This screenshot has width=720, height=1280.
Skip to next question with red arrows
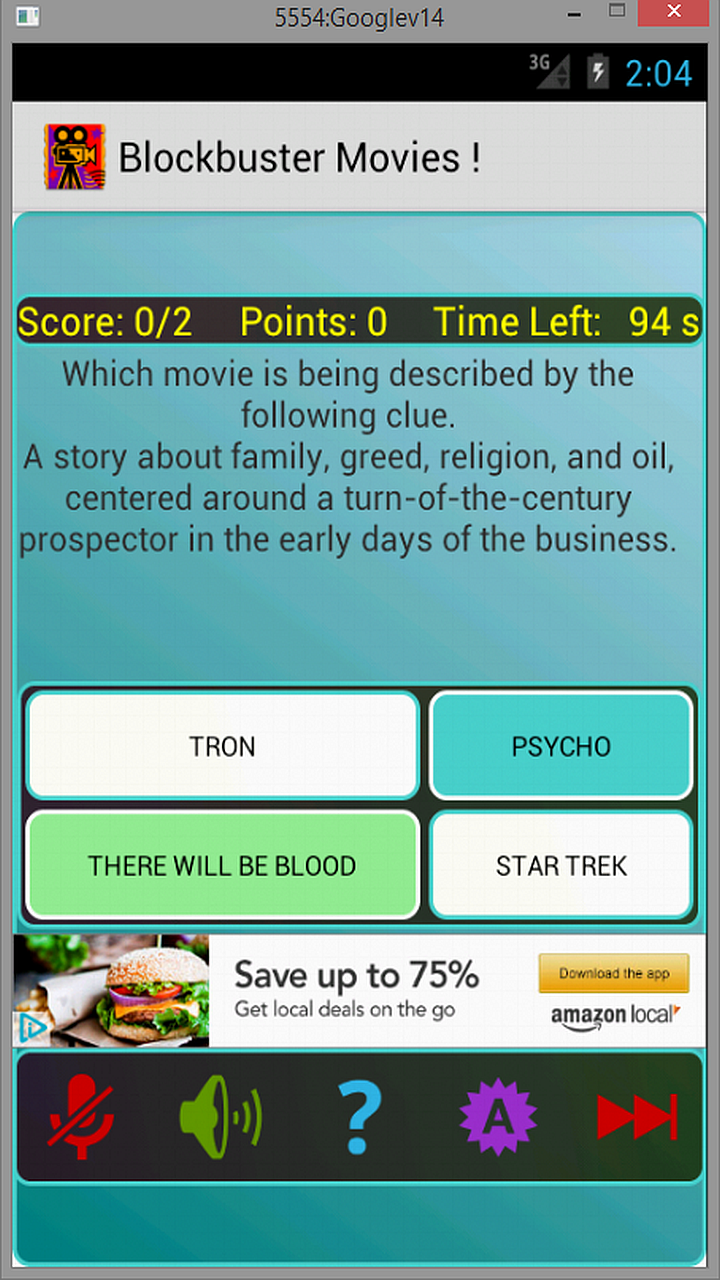click(x=637, y=1116)
